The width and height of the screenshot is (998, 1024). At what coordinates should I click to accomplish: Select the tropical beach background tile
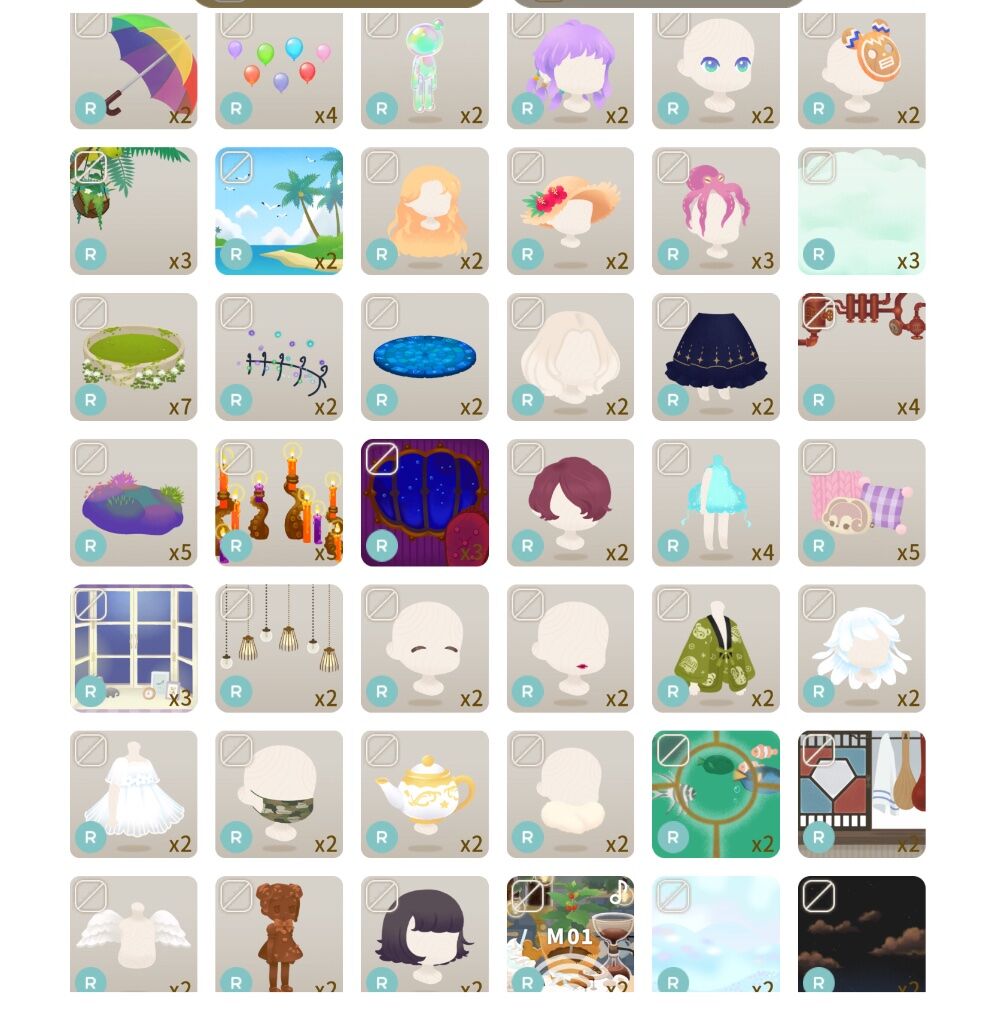pyautogui.click(x=279, y=211)
